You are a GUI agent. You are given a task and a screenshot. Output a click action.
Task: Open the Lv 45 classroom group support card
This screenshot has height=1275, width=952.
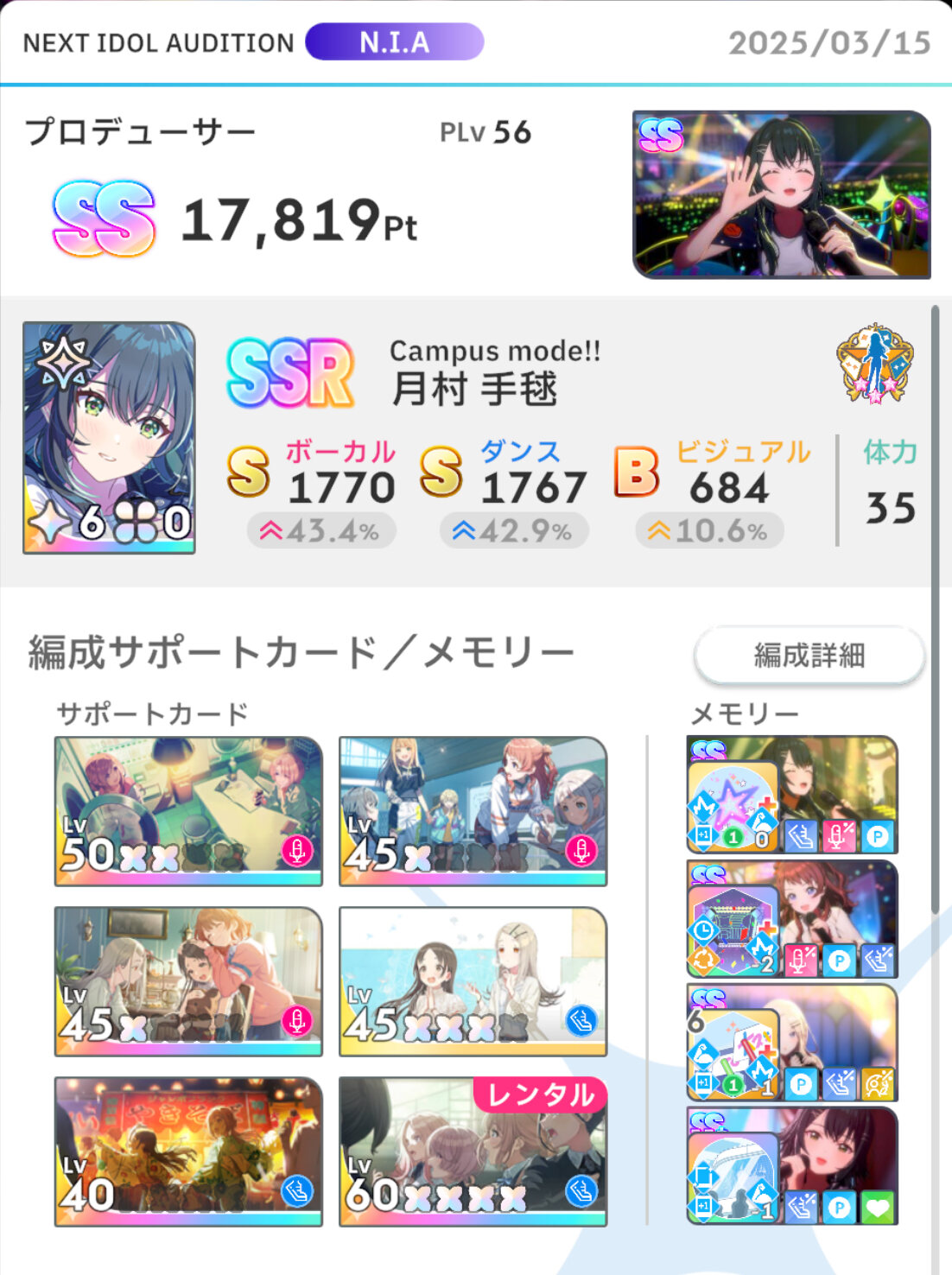coord(473,810)
